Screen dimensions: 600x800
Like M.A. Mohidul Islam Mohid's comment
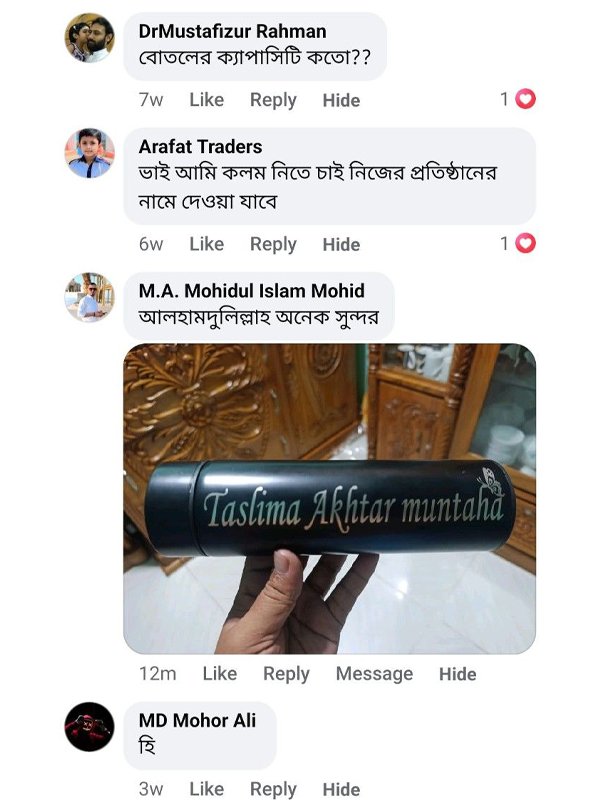point(219,674)
